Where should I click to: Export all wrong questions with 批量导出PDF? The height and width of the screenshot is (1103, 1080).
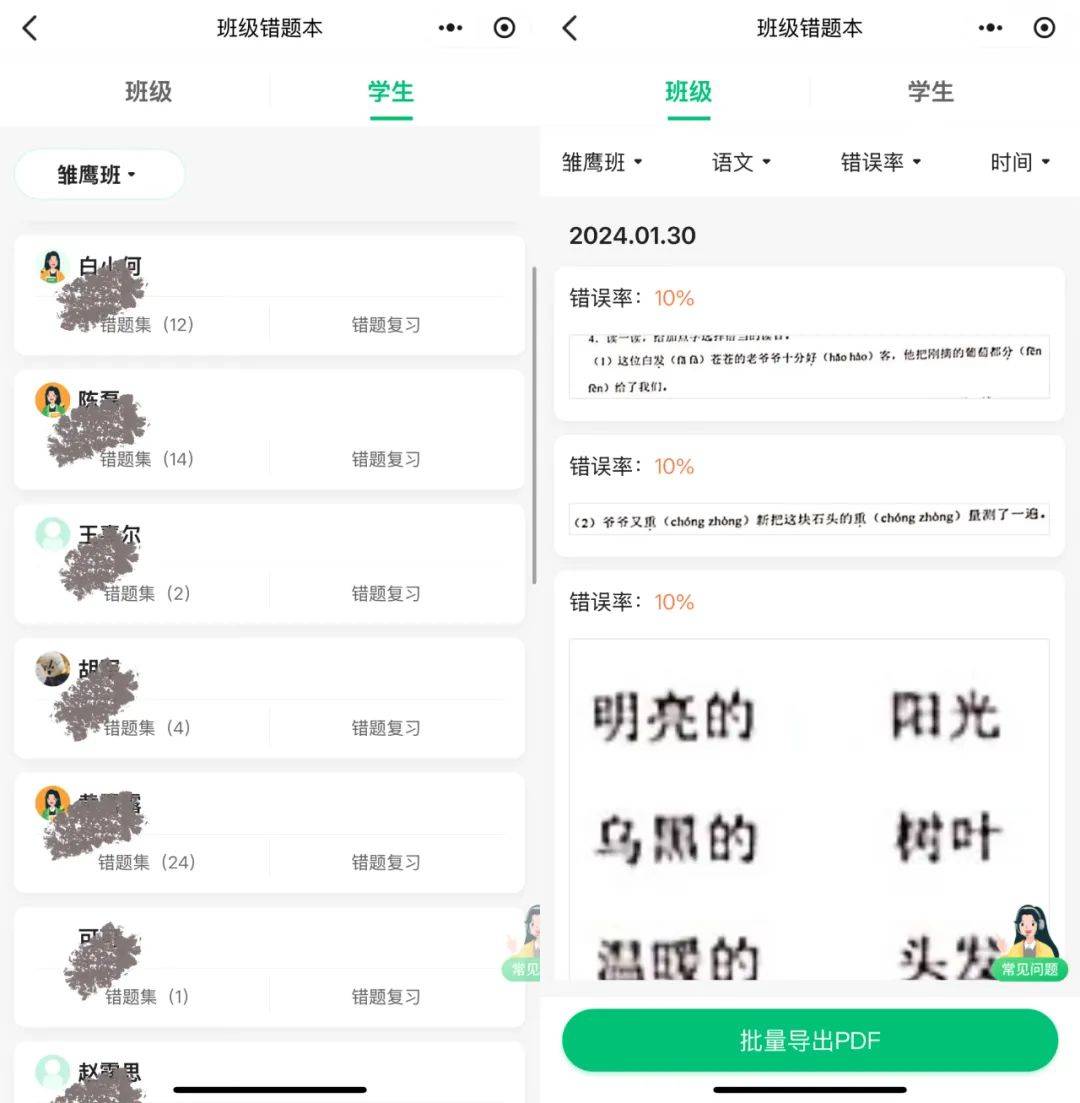tap(809, 1040)
